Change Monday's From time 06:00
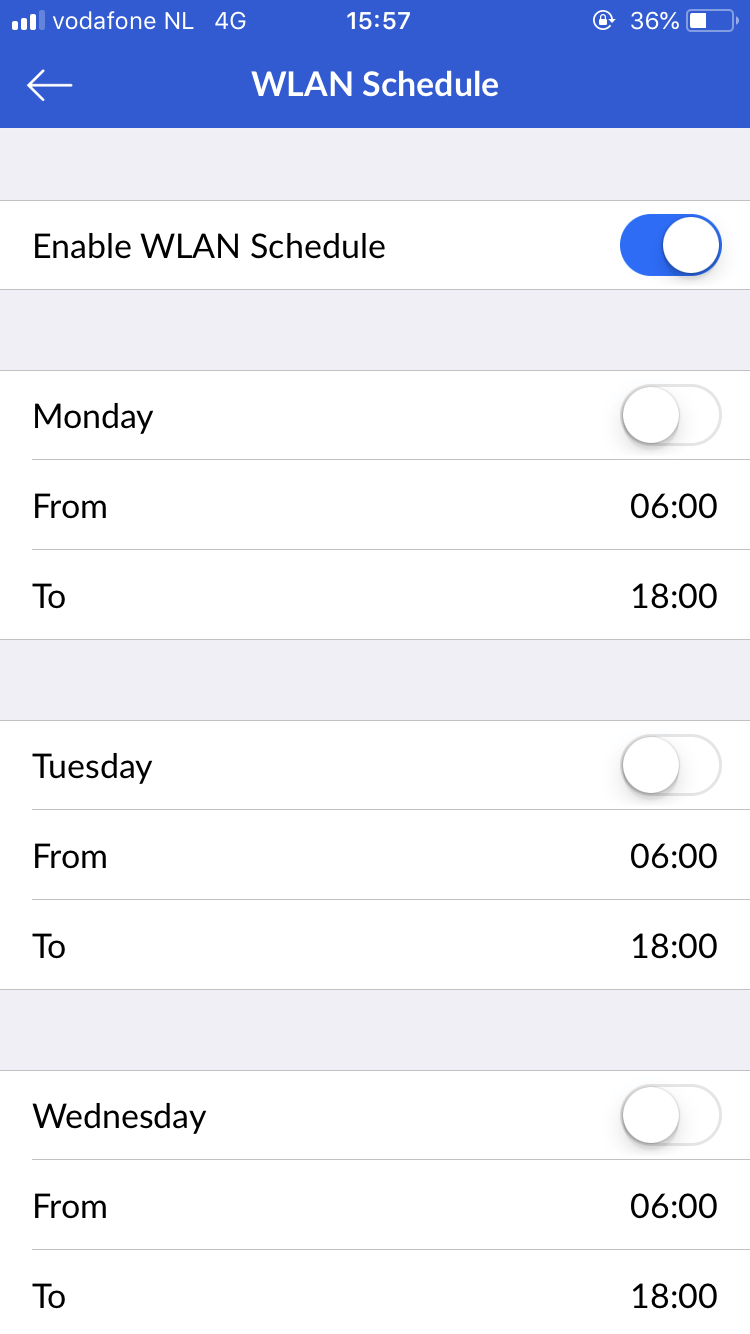This screenshot has width=750, height=1334. pyautogui.click(x=673, y=506)
